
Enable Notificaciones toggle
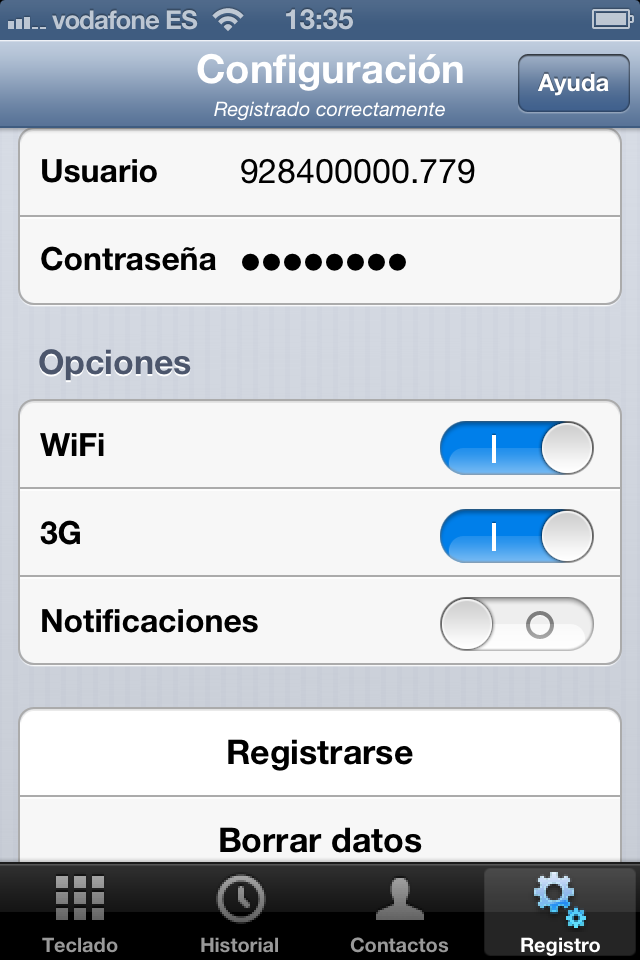click(x=516, y=623)
